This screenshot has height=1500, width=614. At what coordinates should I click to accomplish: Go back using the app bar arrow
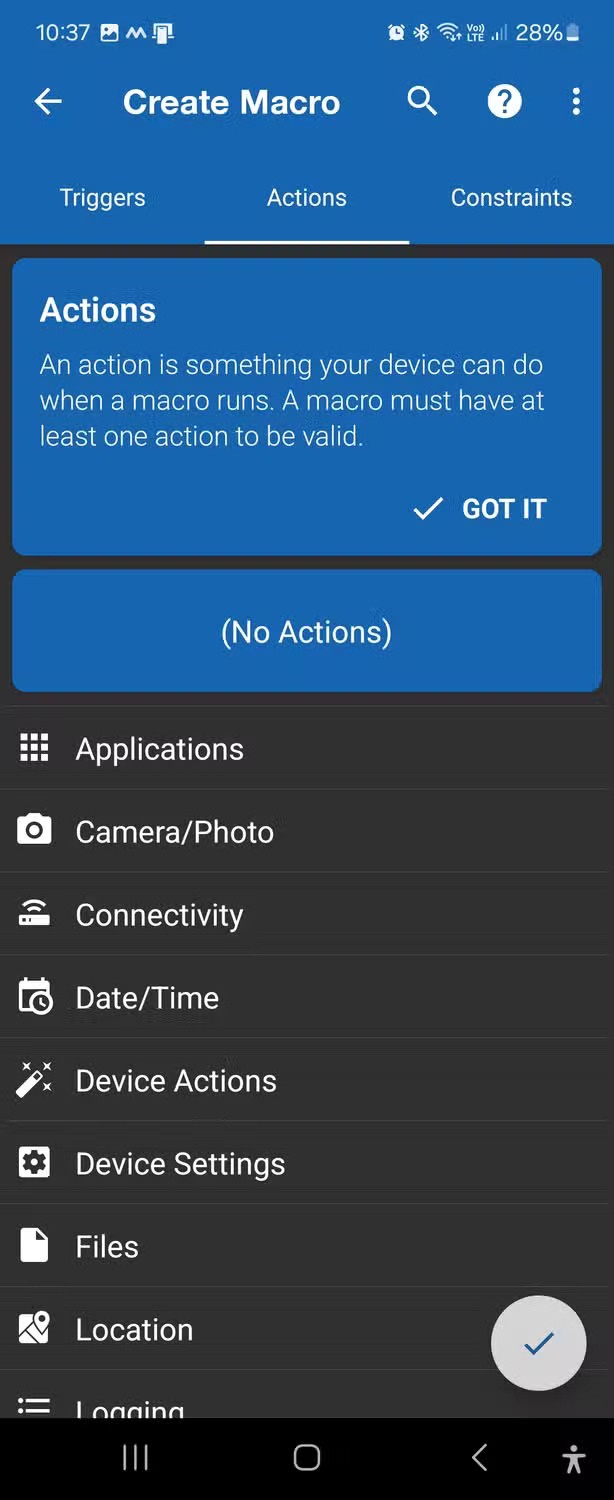(x=48, y=101)
